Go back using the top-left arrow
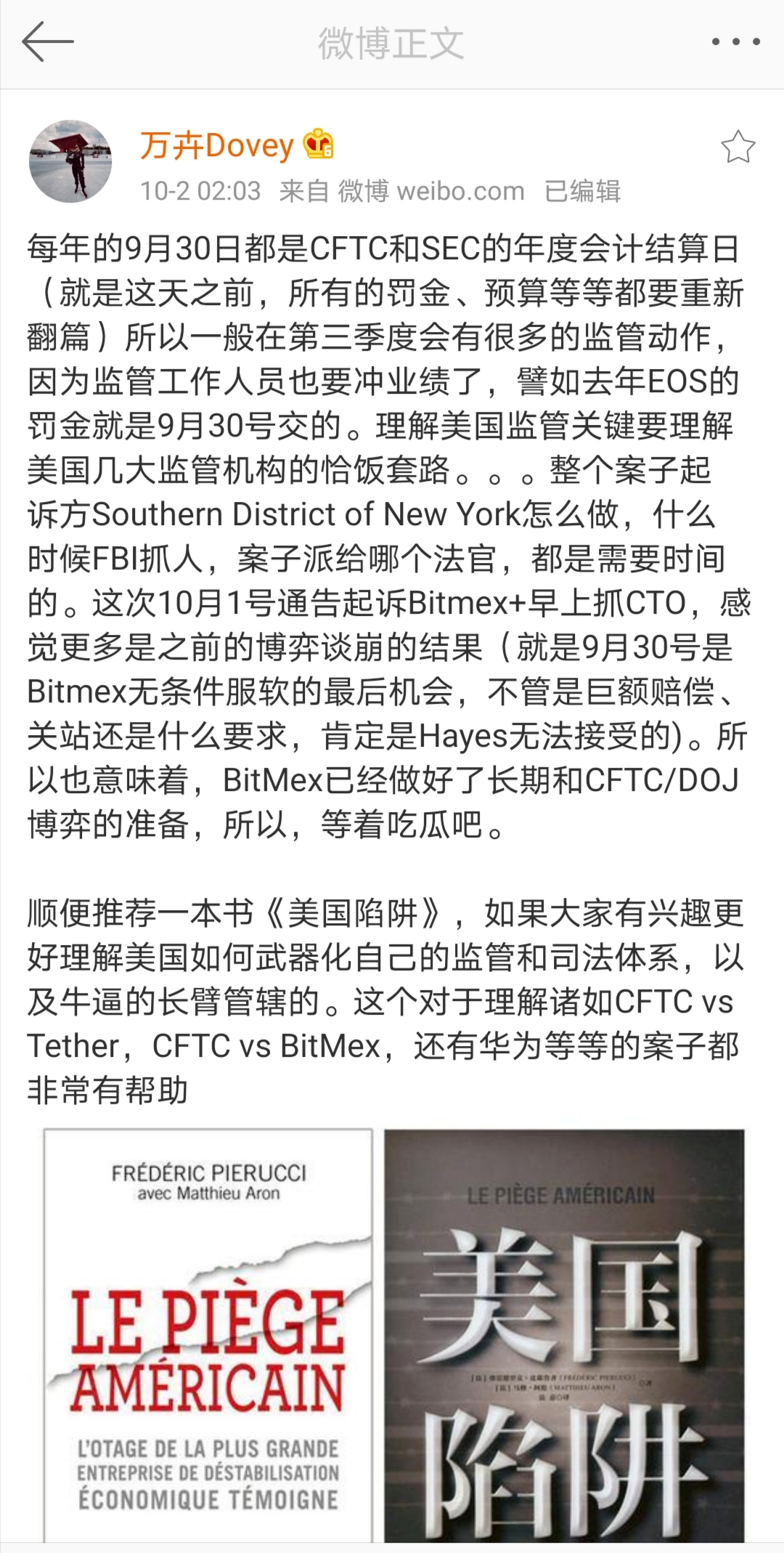 pos(48,42)
